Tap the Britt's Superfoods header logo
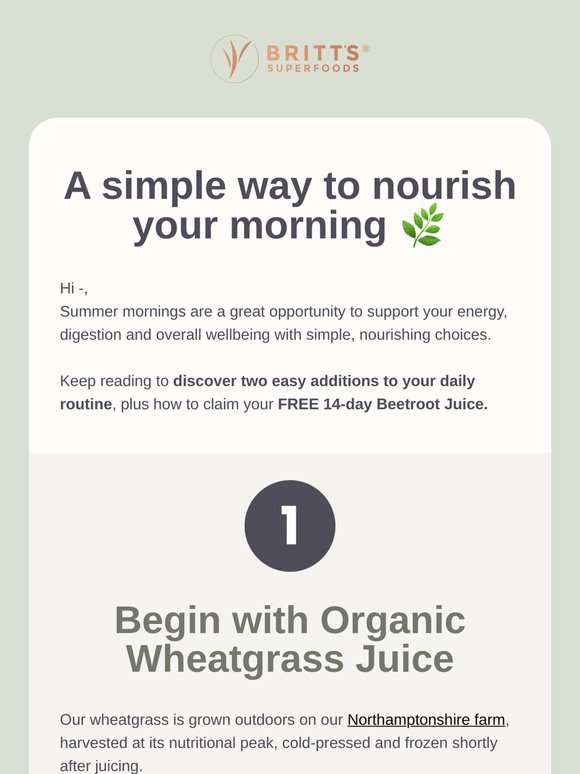The width and height of the screenshot is (580, 774). (290, 59)
